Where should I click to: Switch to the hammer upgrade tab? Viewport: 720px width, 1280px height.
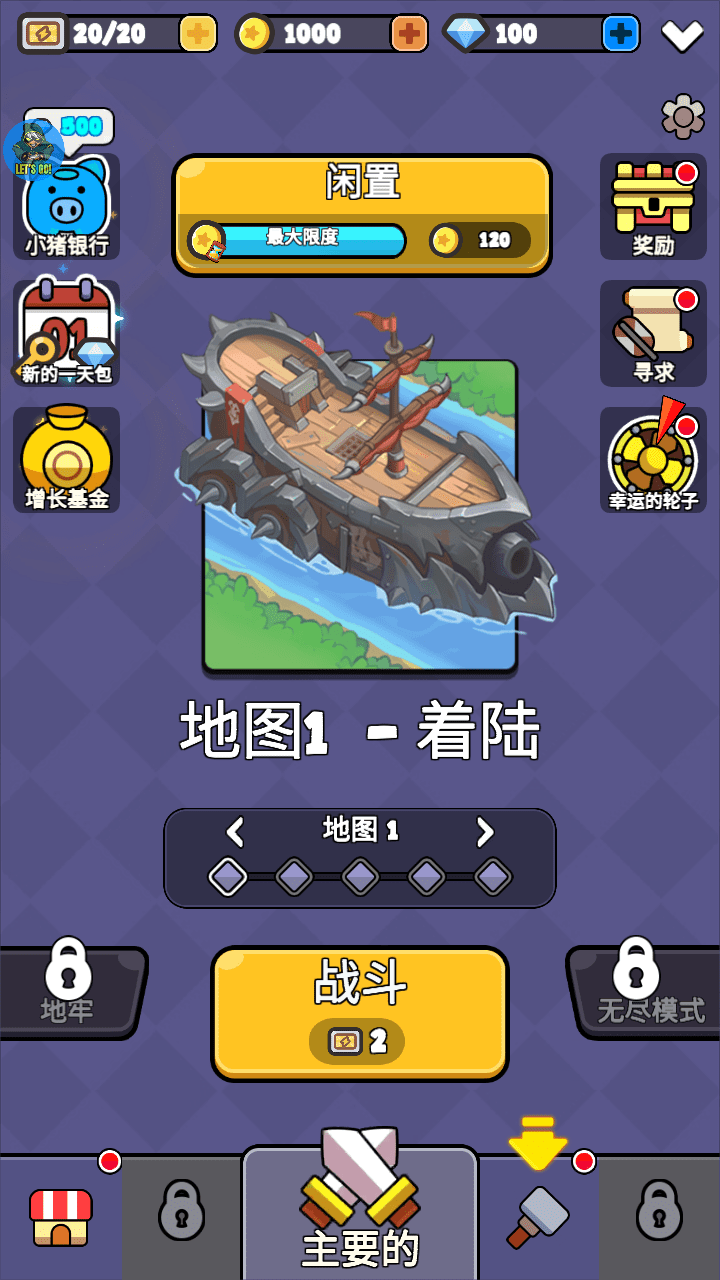(538, 1215)
